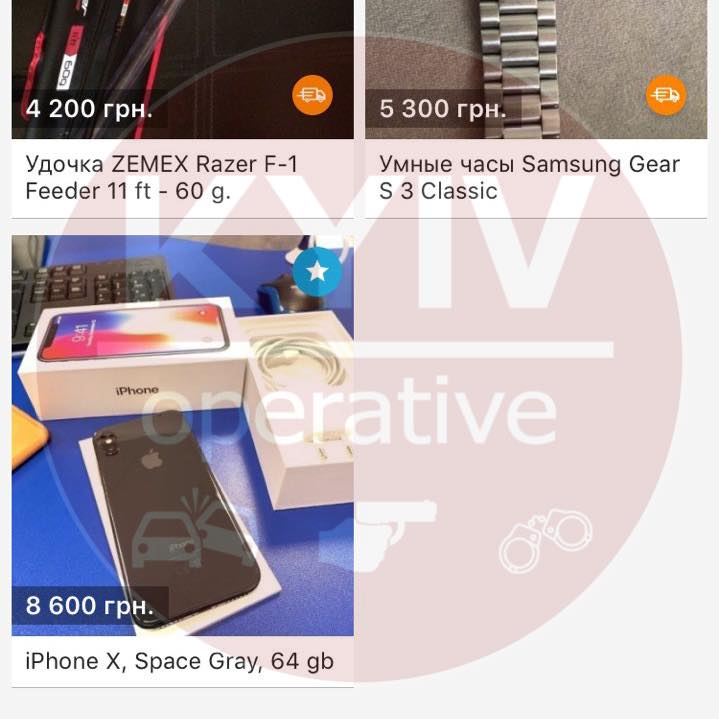Toggle the favorite star on the iPhone X listing

pos(318,273)
